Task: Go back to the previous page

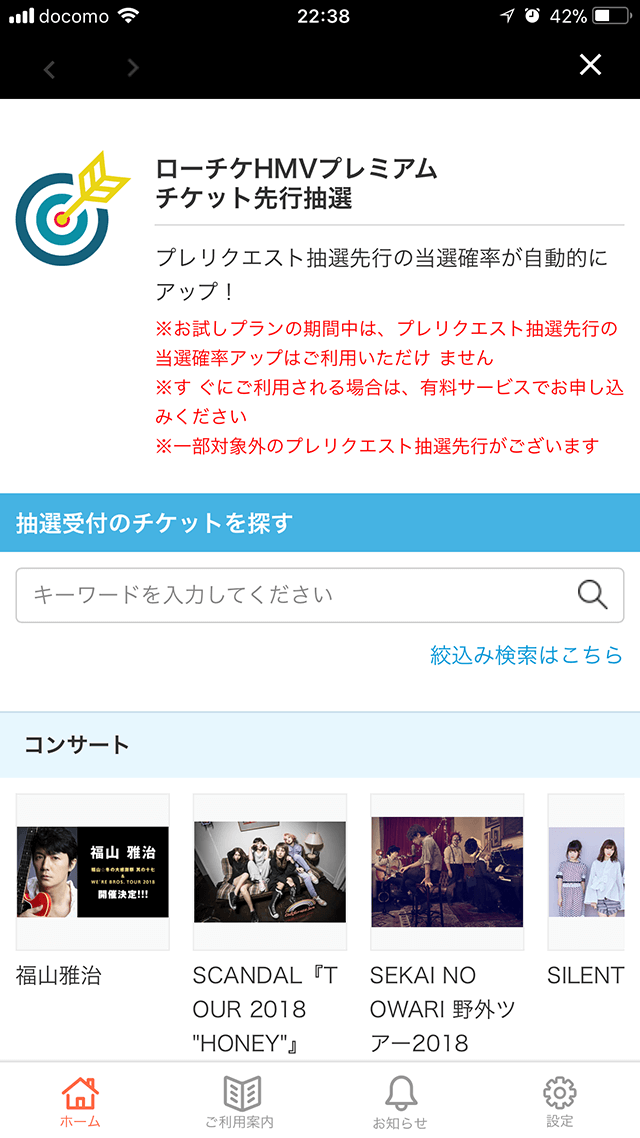Action: click(x=50, y=68)
